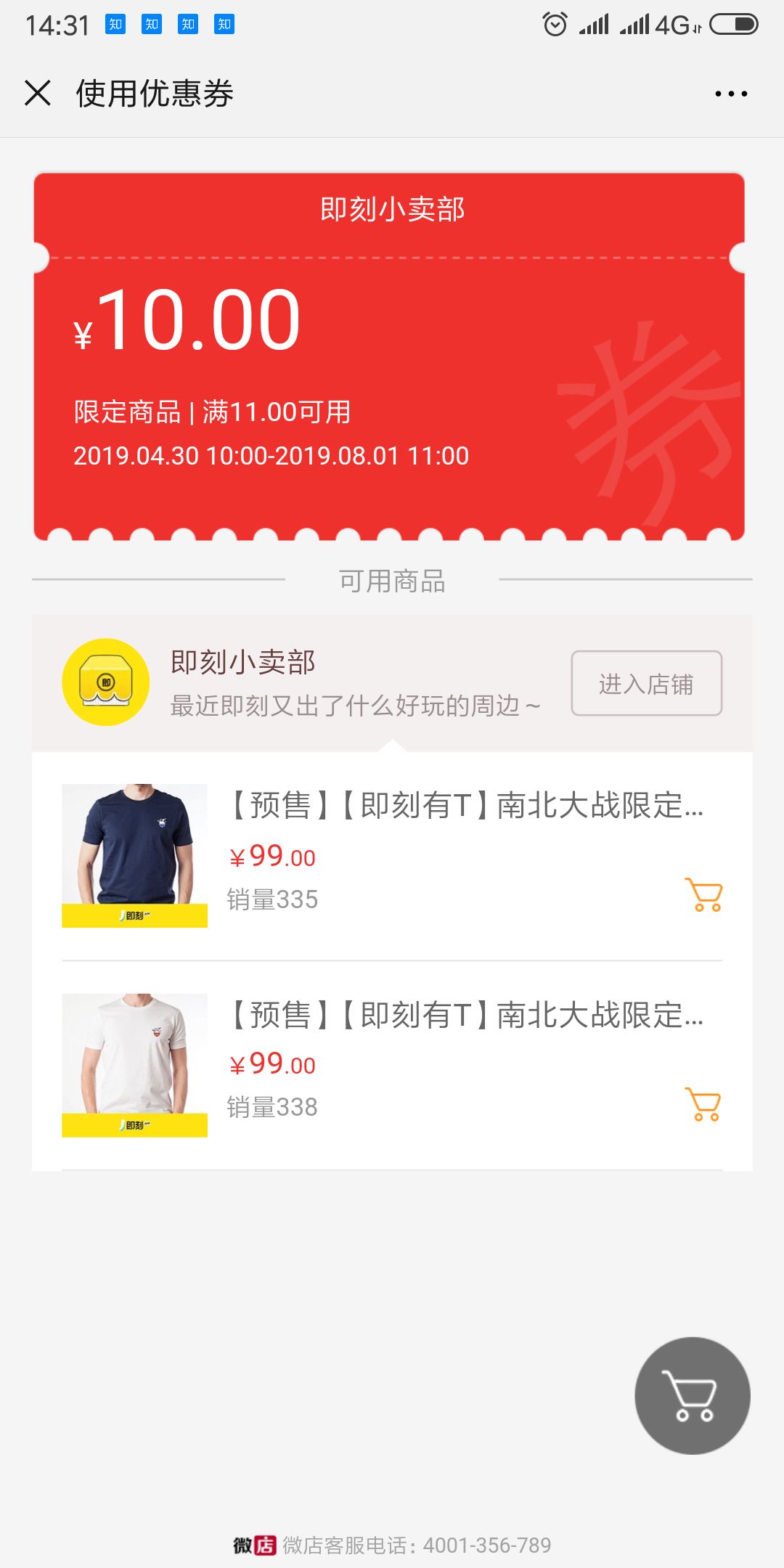Open the white T-shirt product

[134, 1065]
